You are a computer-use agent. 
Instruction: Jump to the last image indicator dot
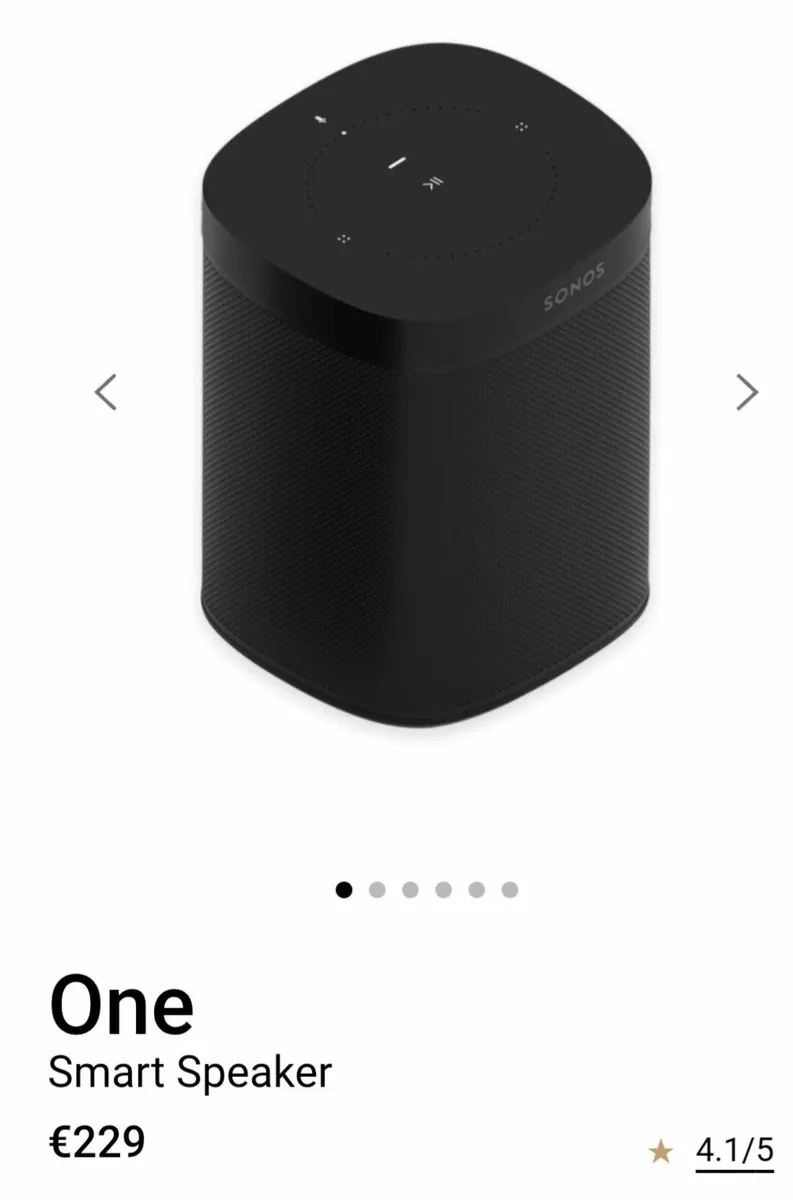[510, 889]
